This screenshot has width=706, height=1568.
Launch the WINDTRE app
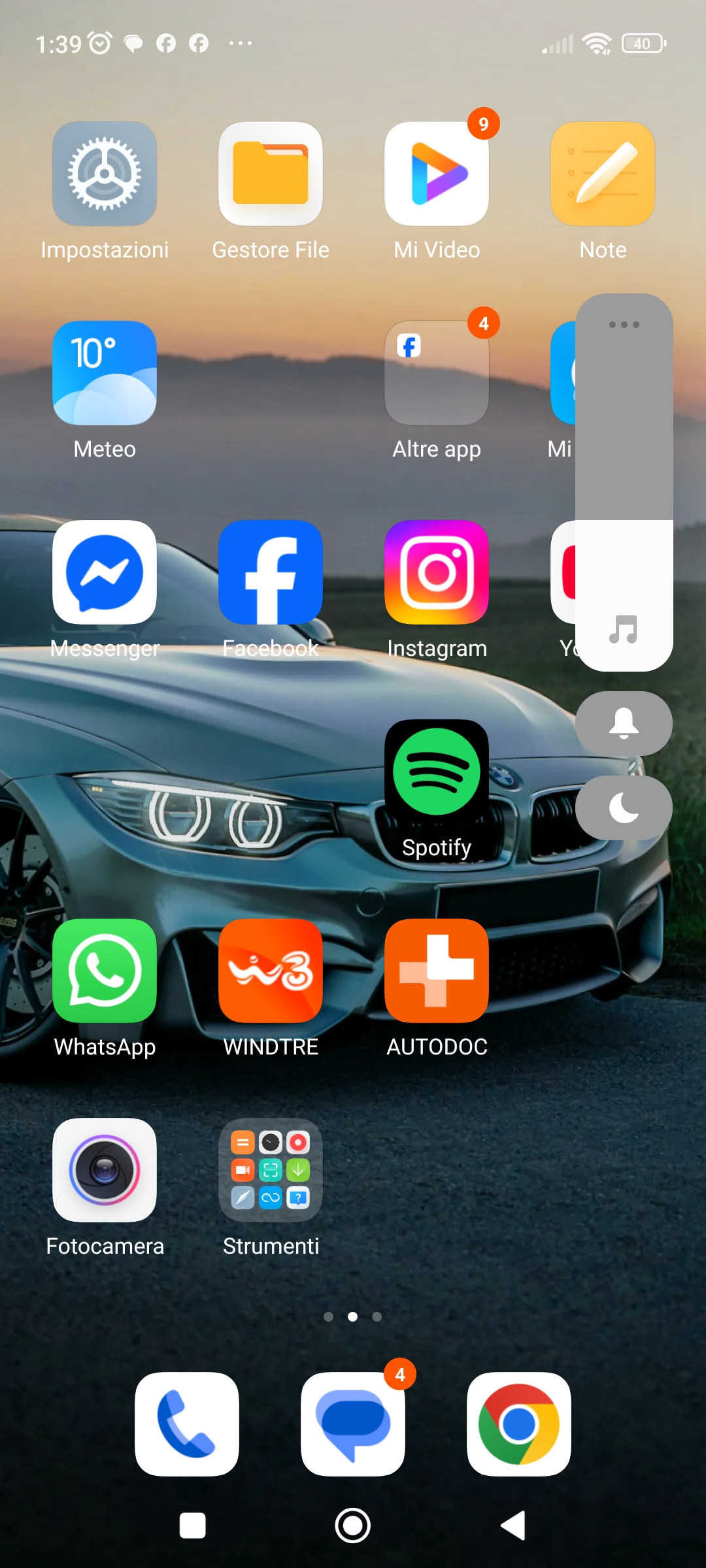[271, 971]
